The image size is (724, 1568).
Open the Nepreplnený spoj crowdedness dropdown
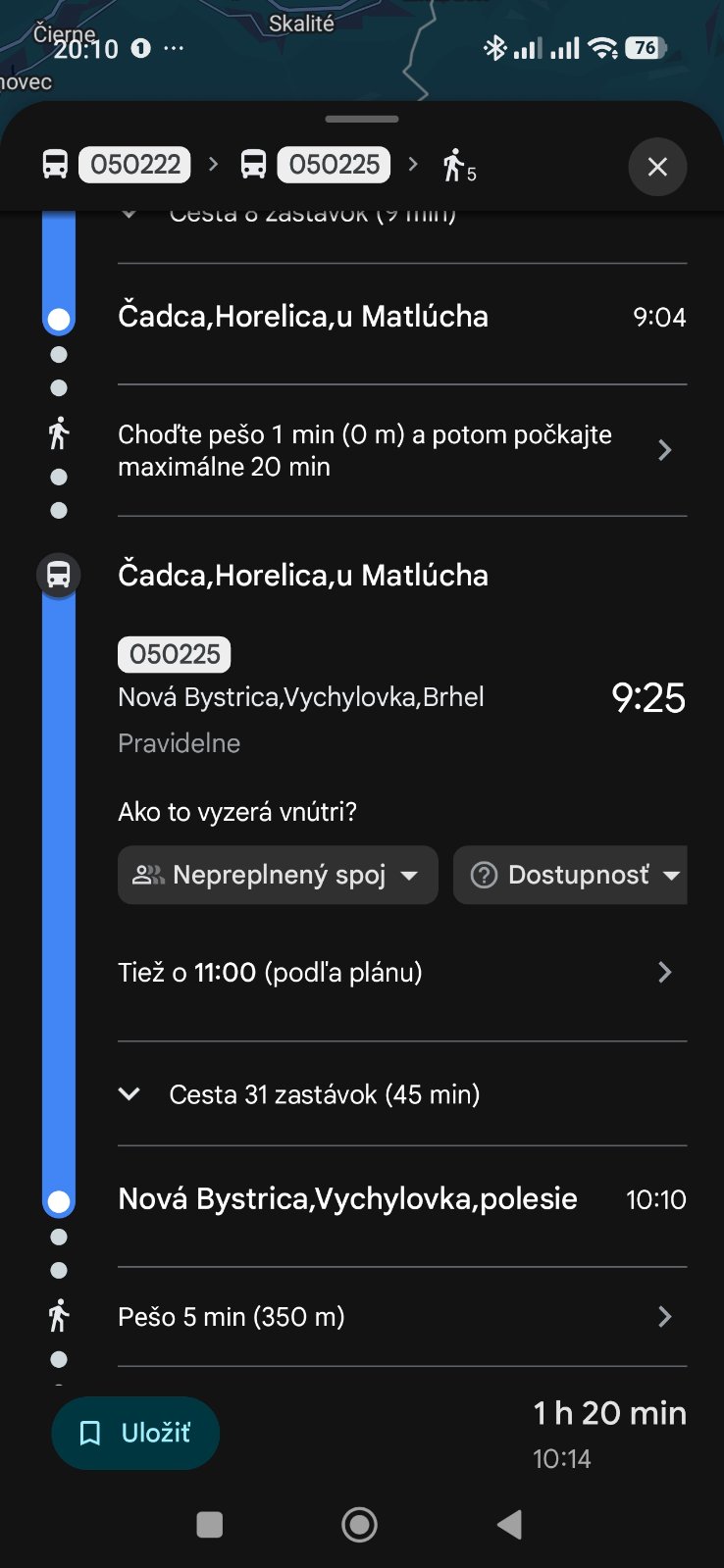coord(278,875)
